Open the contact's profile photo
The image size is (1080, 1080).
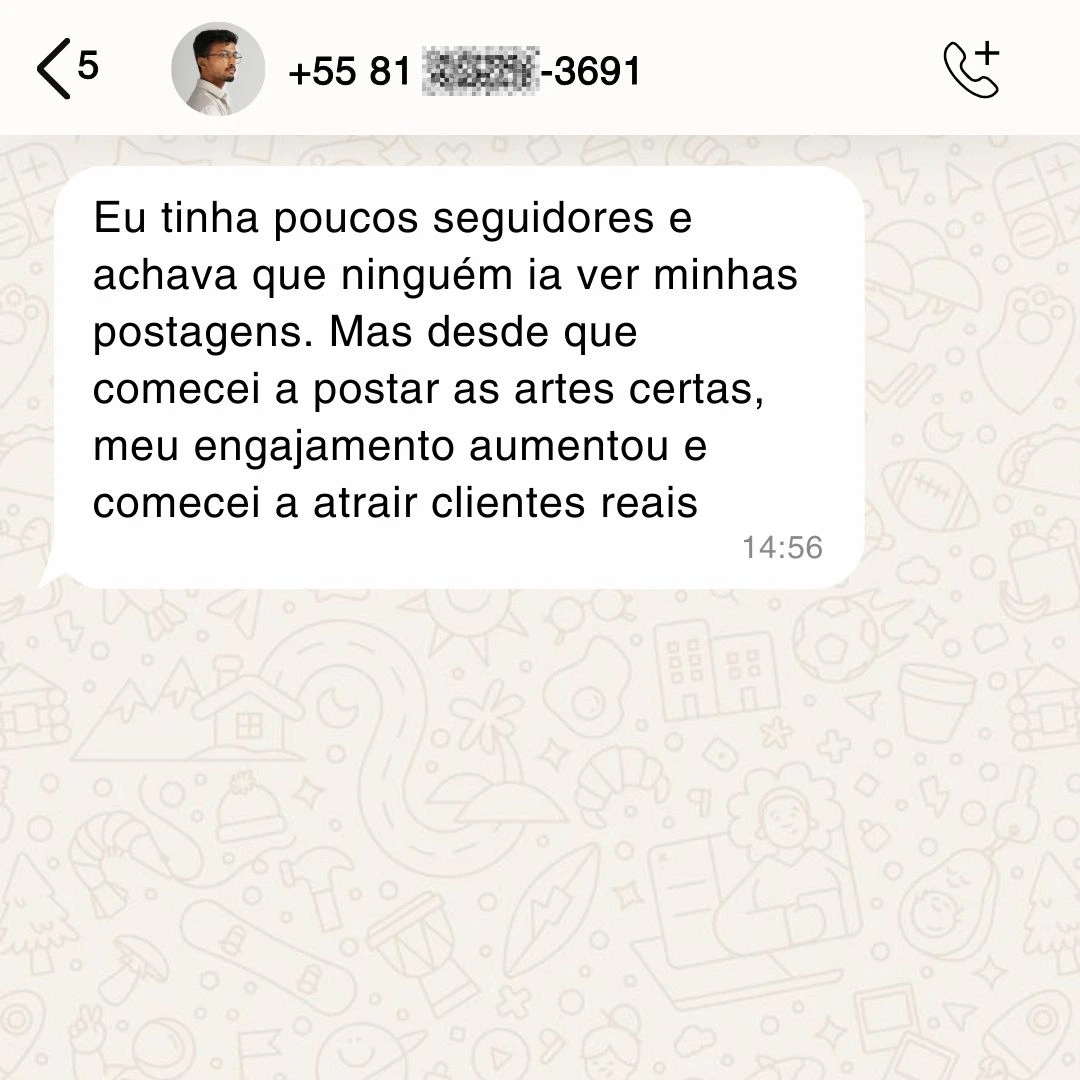(218, 69)
